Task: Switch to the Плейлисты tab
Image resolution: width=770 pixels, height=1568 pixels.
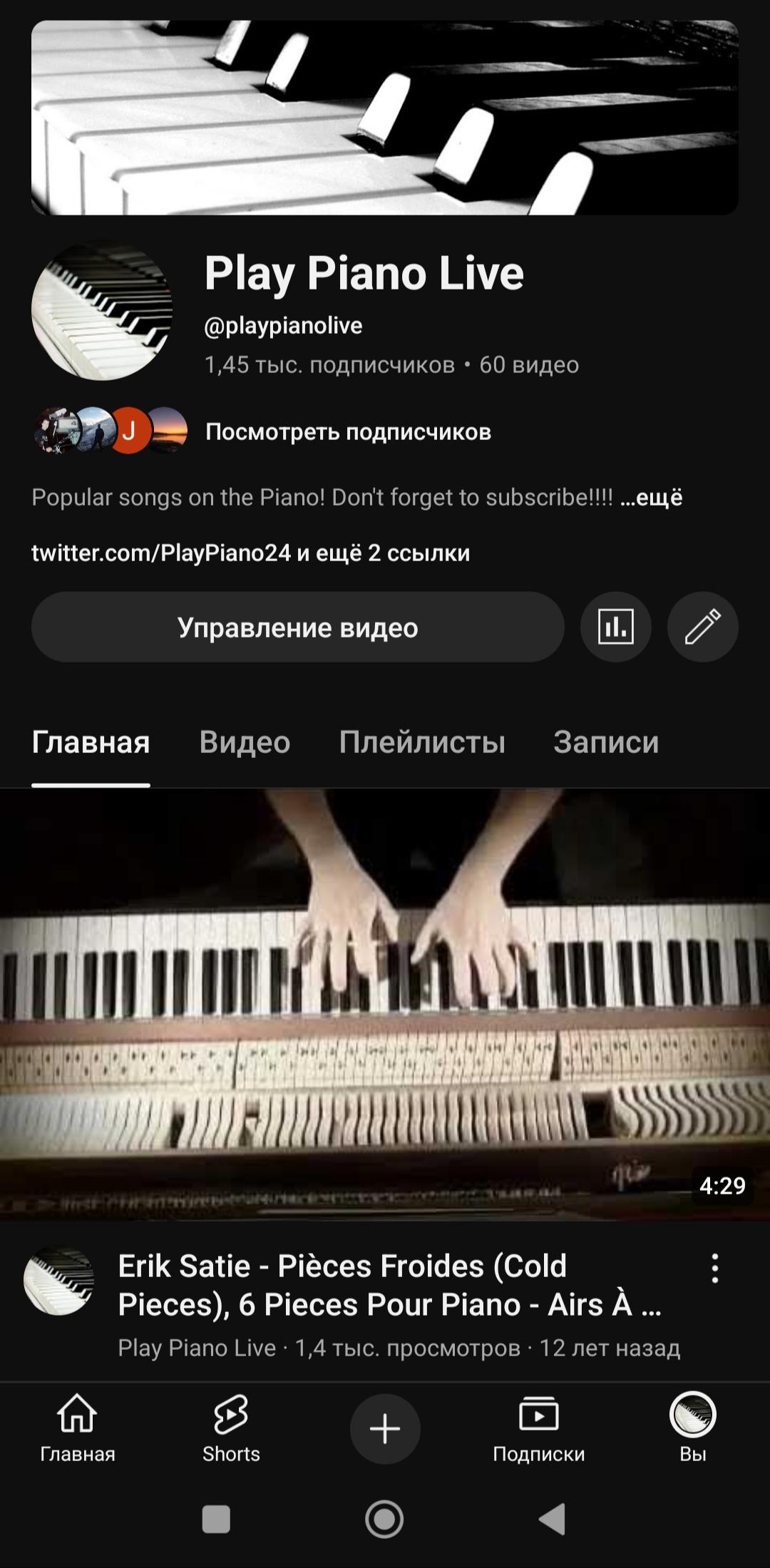Action: 422,742
